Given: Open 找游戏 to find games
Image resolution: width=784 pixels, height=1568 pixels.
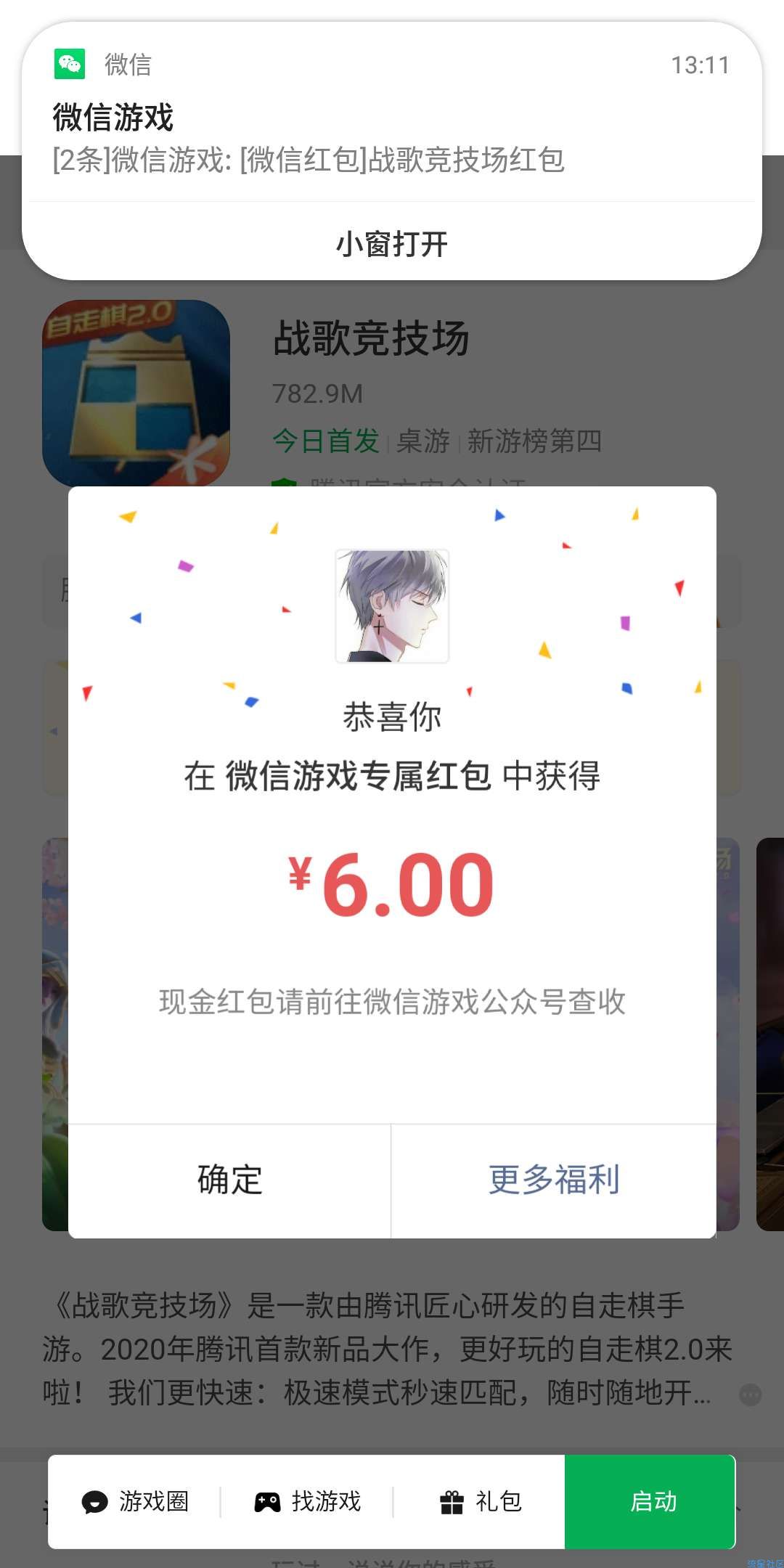Looking at the screenshot, I should coord(307,1501).
